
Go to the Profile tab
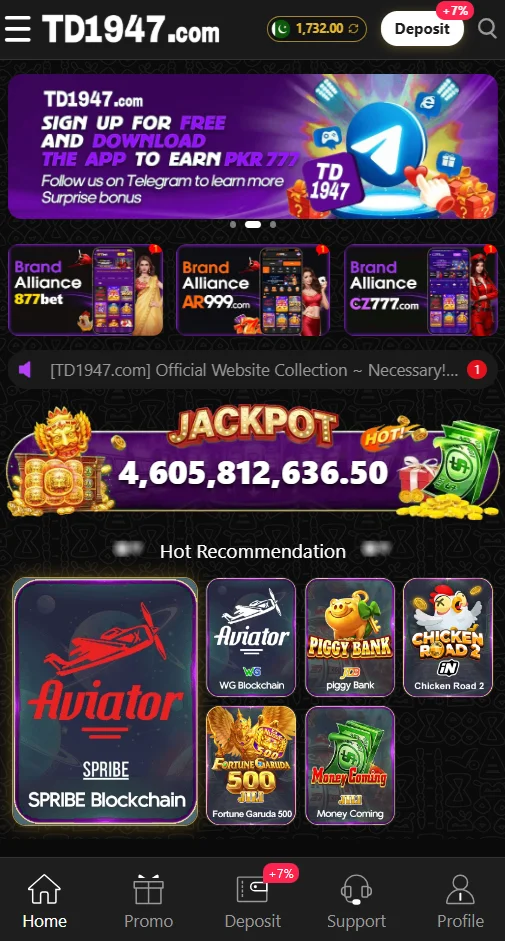click(x=460, y=900)
